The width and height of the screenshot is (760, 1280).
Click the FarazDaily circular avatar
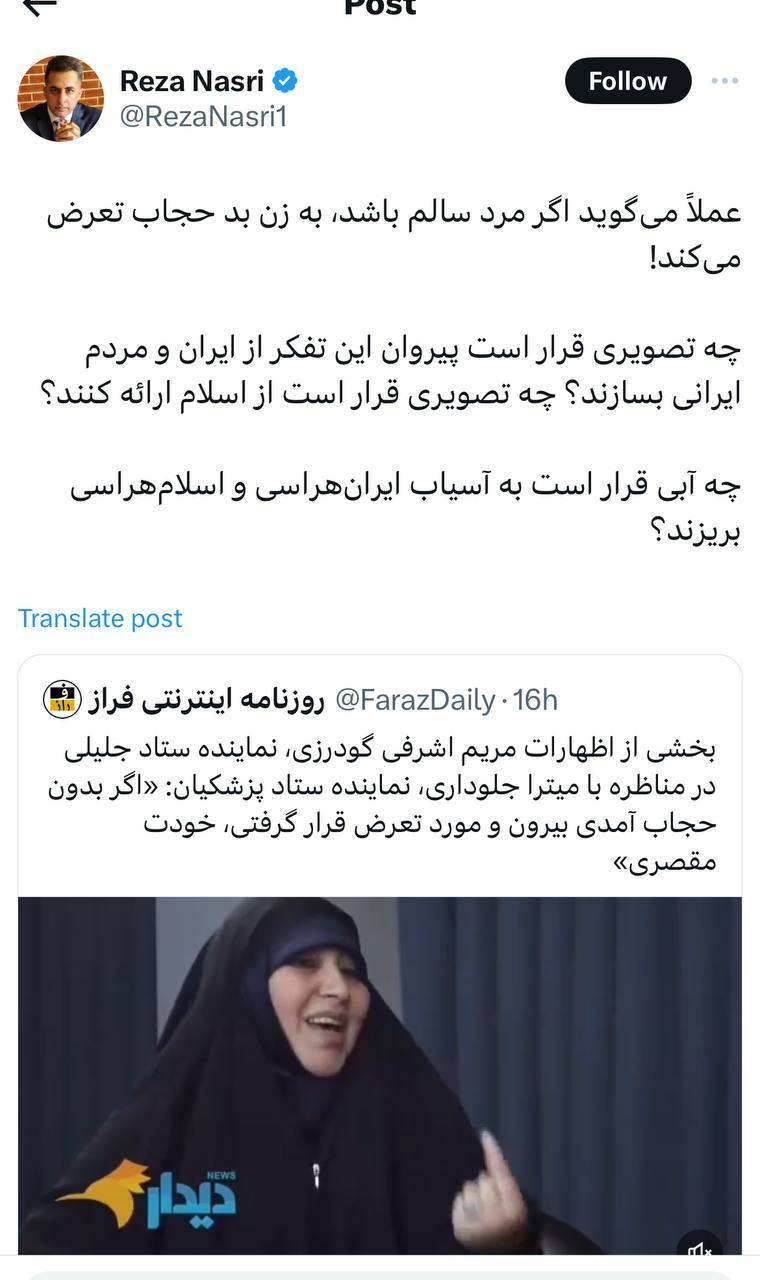pos(61,699)
